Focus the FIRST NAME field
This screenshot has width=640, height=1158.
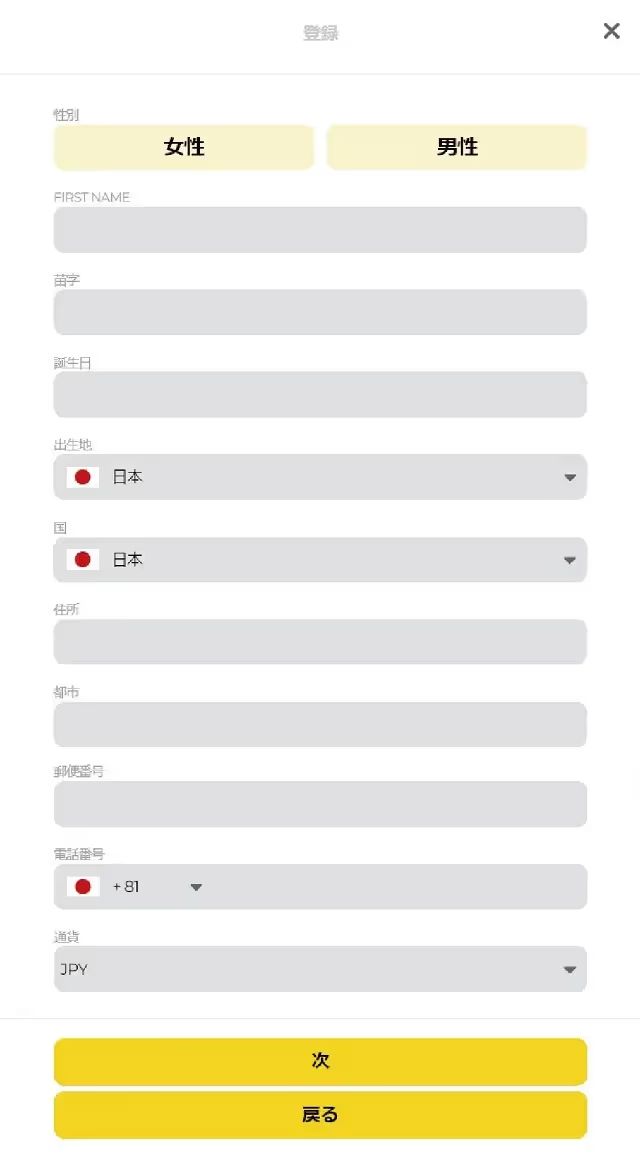coord(320,230)
